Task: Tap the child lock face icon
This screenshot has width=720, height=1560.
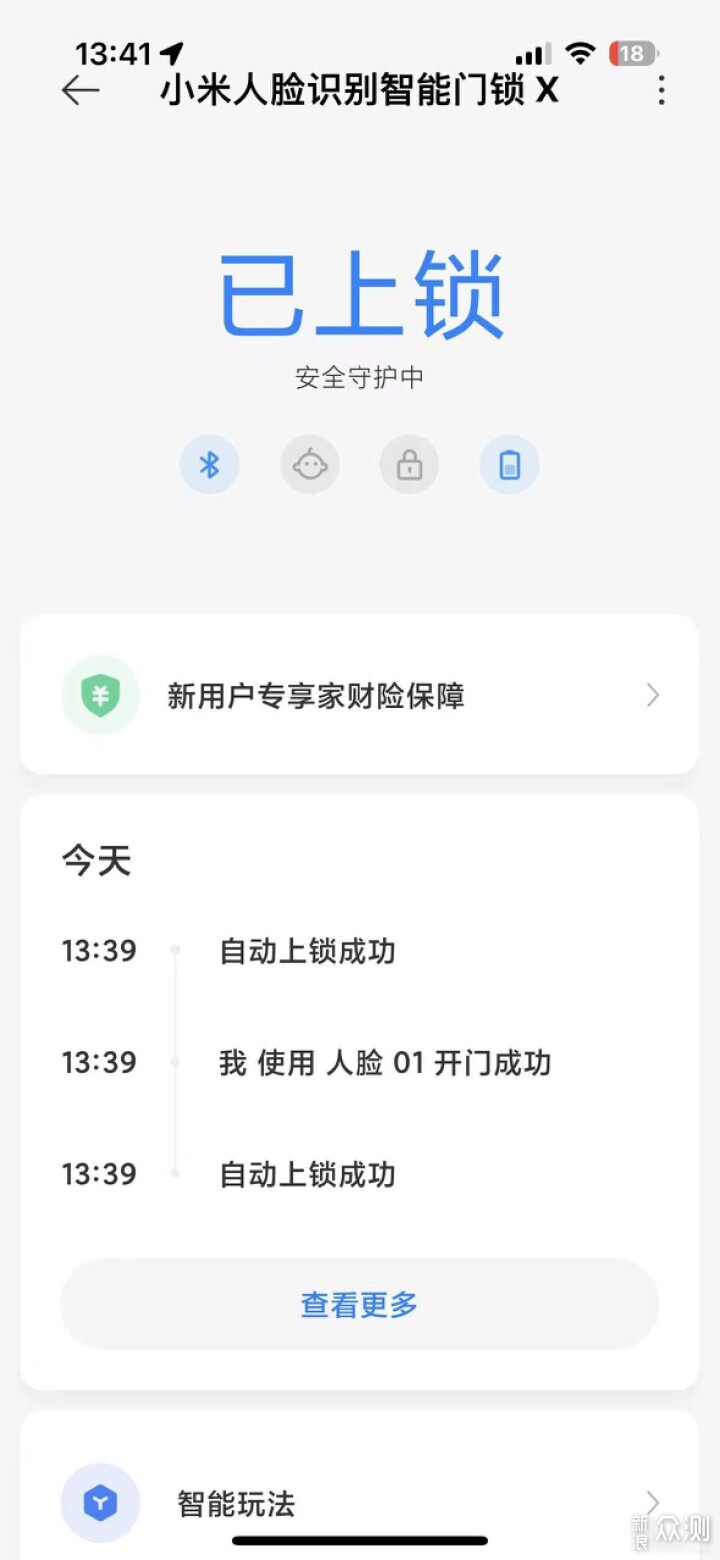Action: (x=309, y=465)
